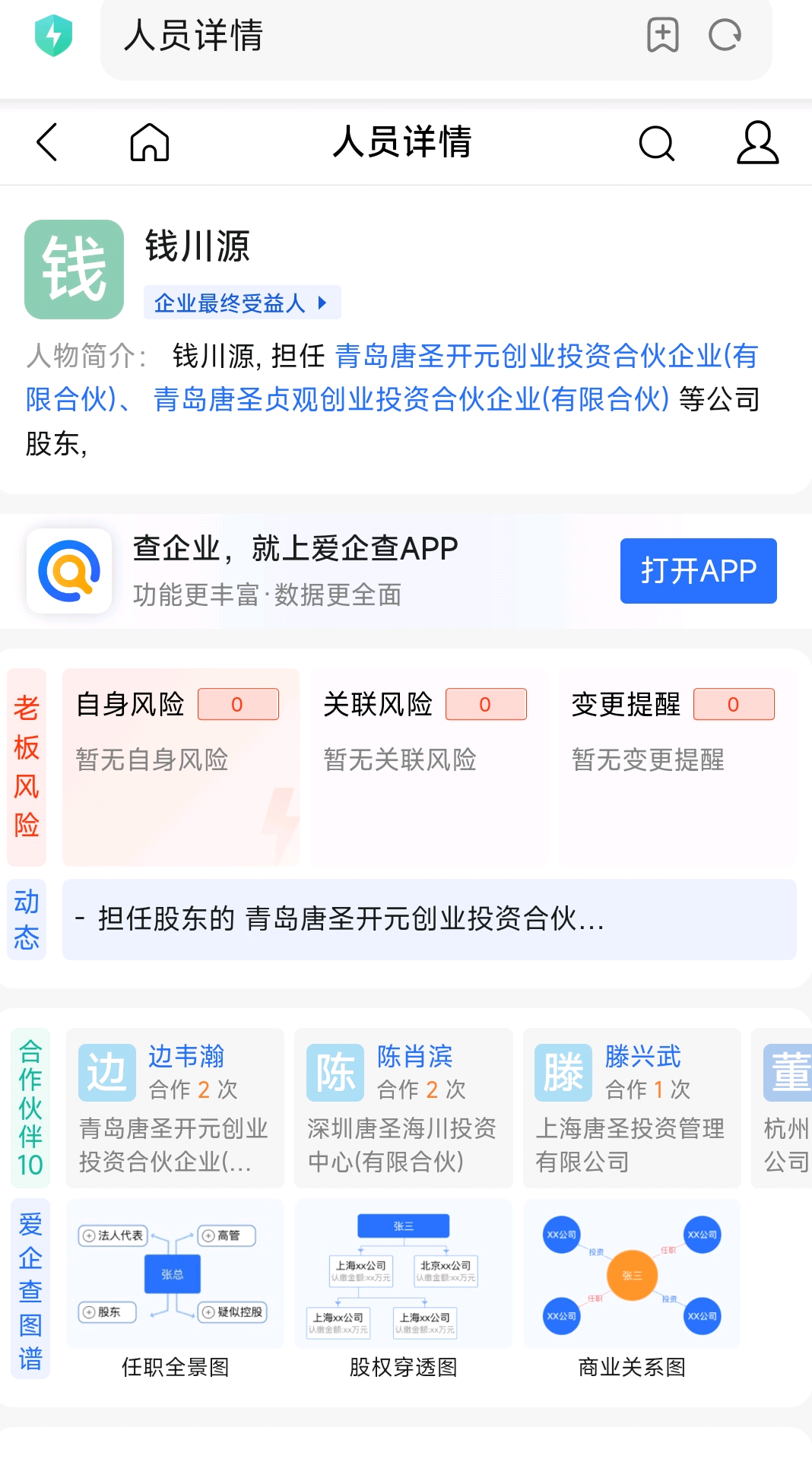Screen dimensions: 812x1462
Task: Tap the 打开APP button
Action: coord(697,570)
